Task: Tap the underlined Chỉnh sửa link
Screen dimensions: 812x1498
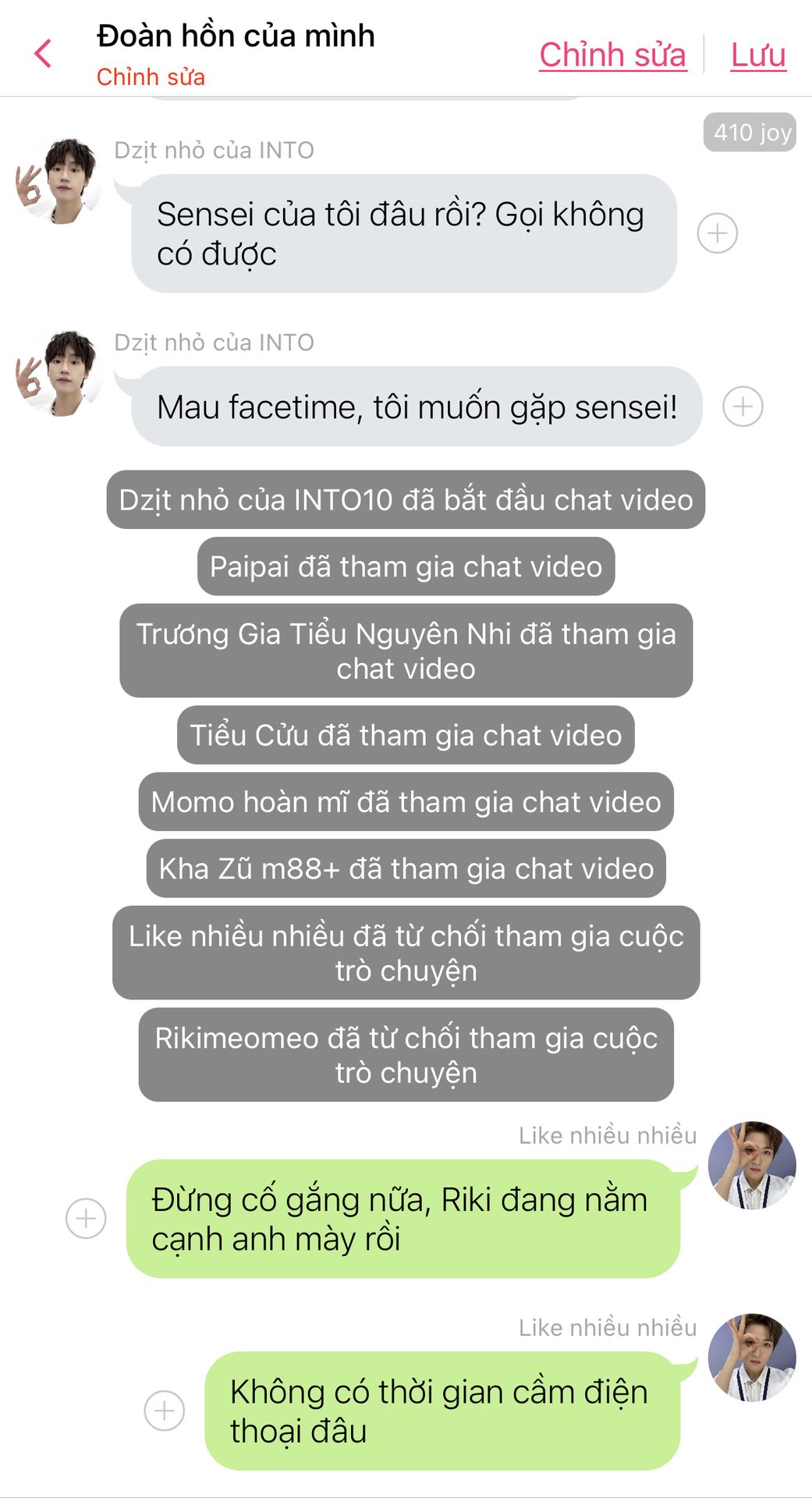Action: [x=612, y=55]
